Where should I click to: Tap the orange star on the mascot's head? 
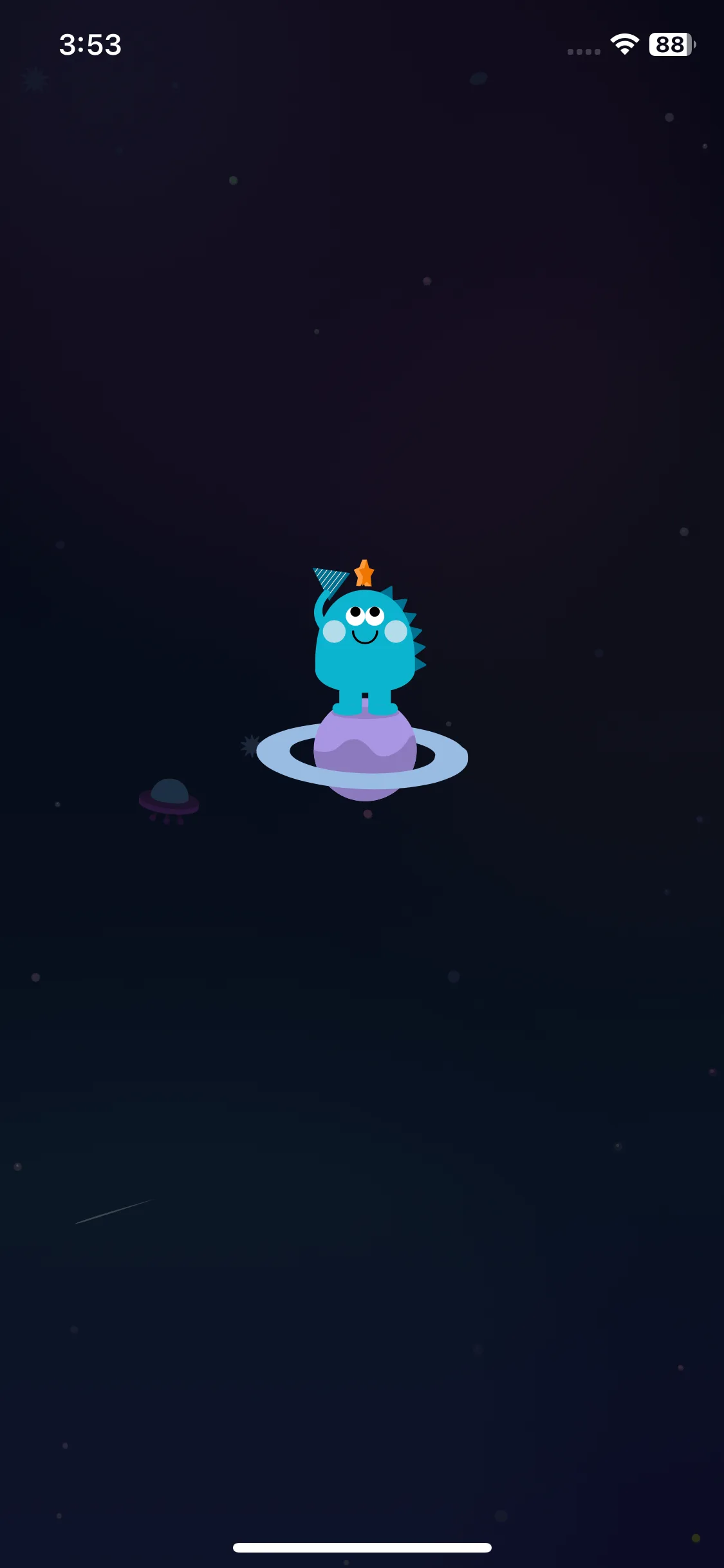365,574
